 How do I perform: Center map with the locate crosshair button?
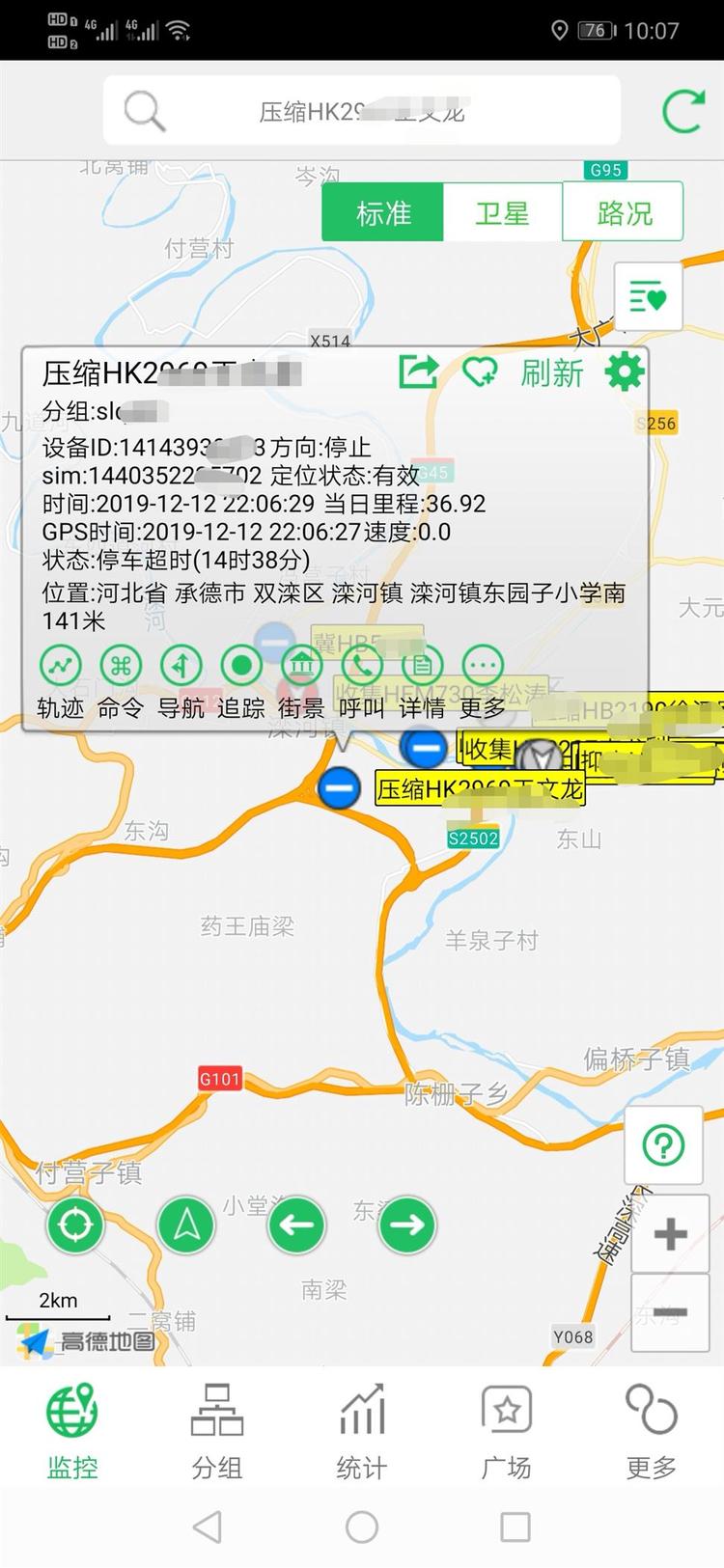click(x=75, y=1225)
